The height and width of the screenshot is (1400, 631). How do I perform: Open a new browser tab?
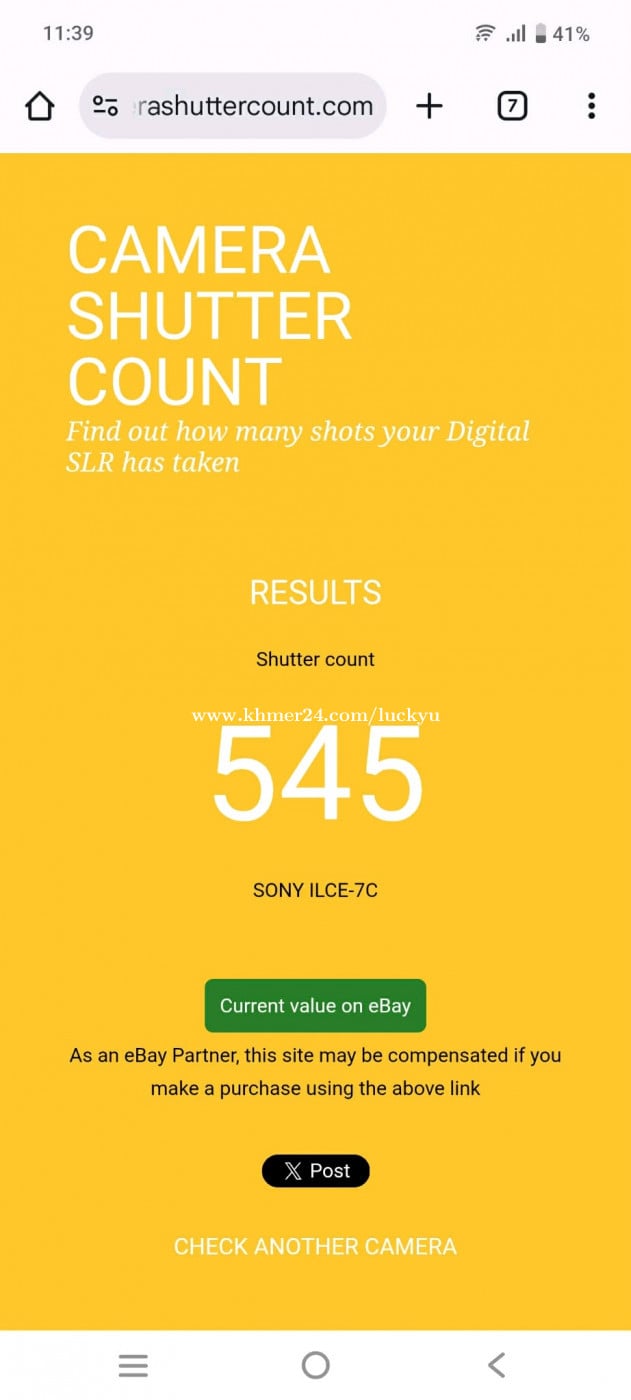[x=429, y=106]
